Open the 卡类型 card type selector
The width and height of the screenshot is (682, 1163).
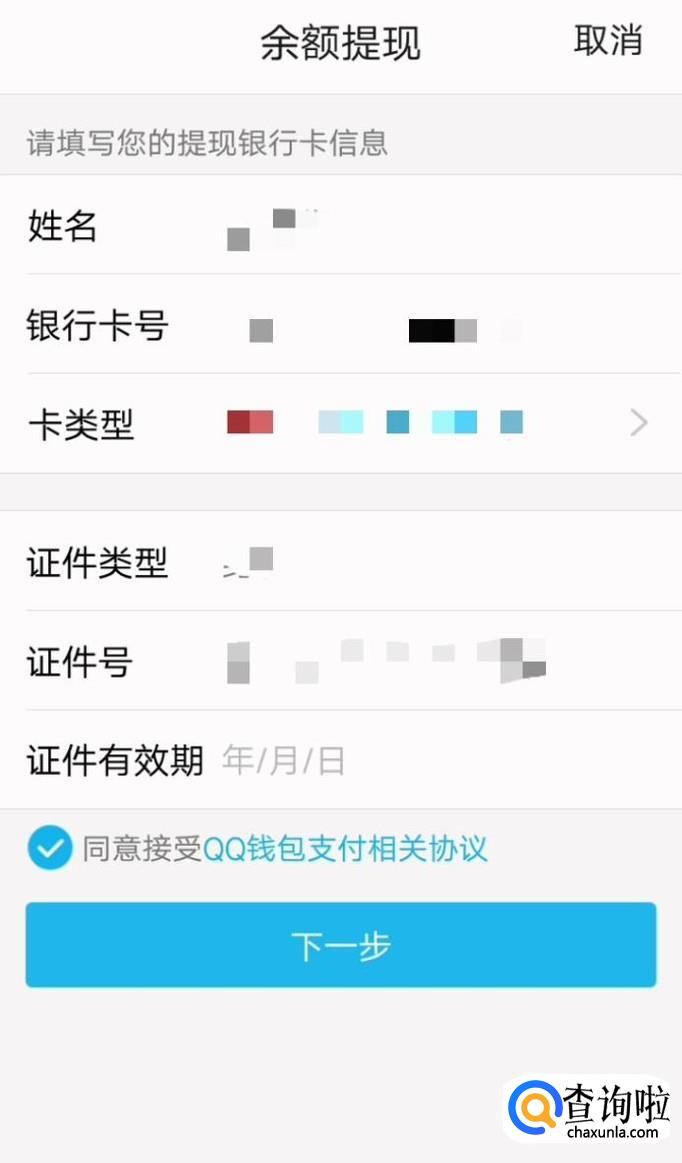[430, 424]
